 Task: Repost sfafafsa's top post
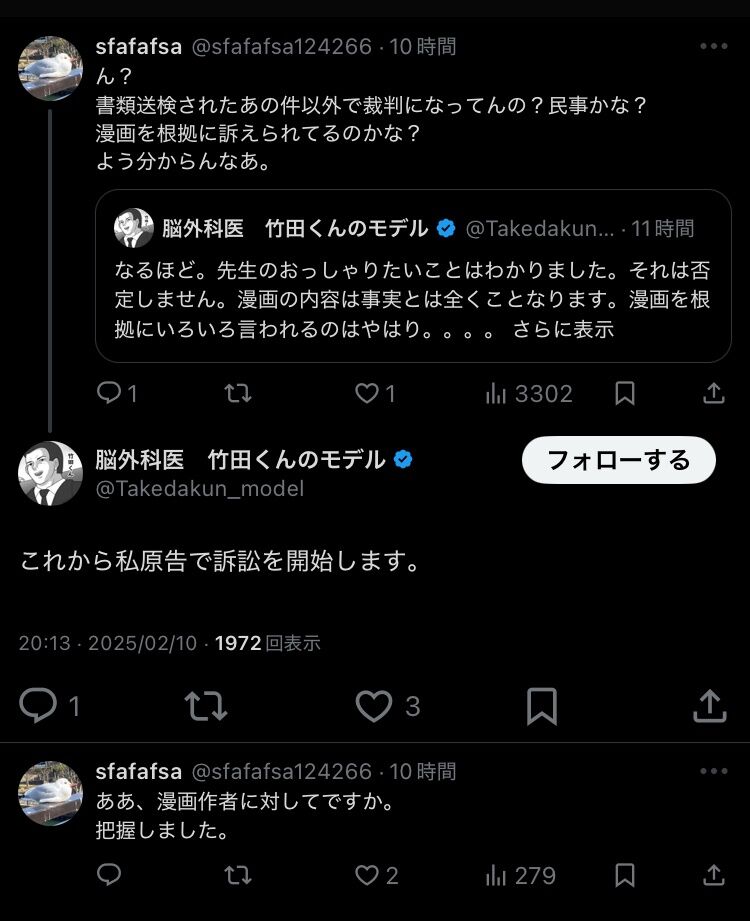237,394
